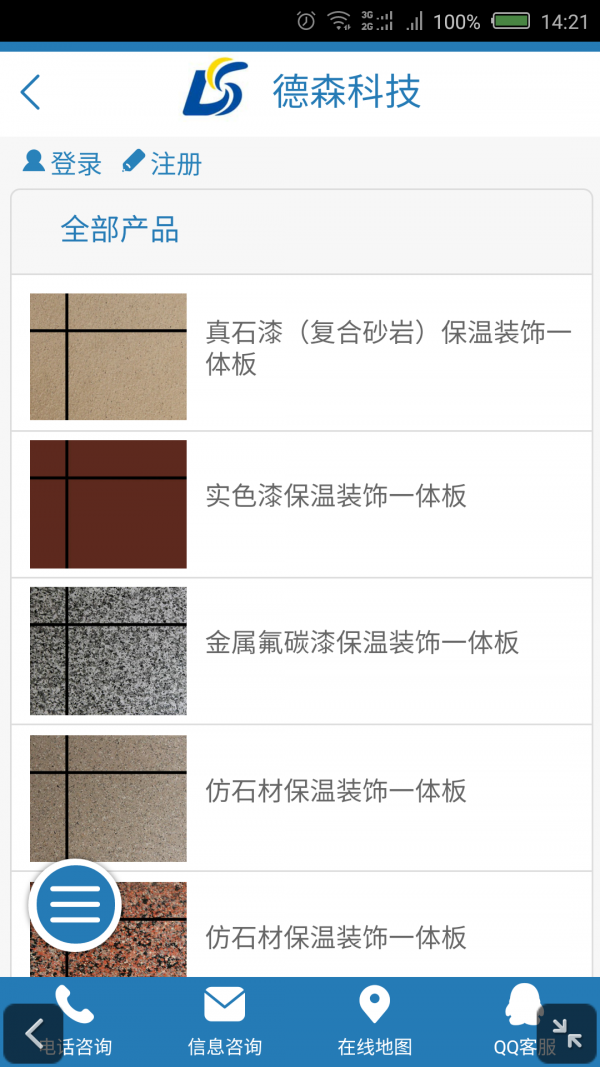Go back using the header arrow
This screenshot has width=600, height=1067.
pos(31,92)
